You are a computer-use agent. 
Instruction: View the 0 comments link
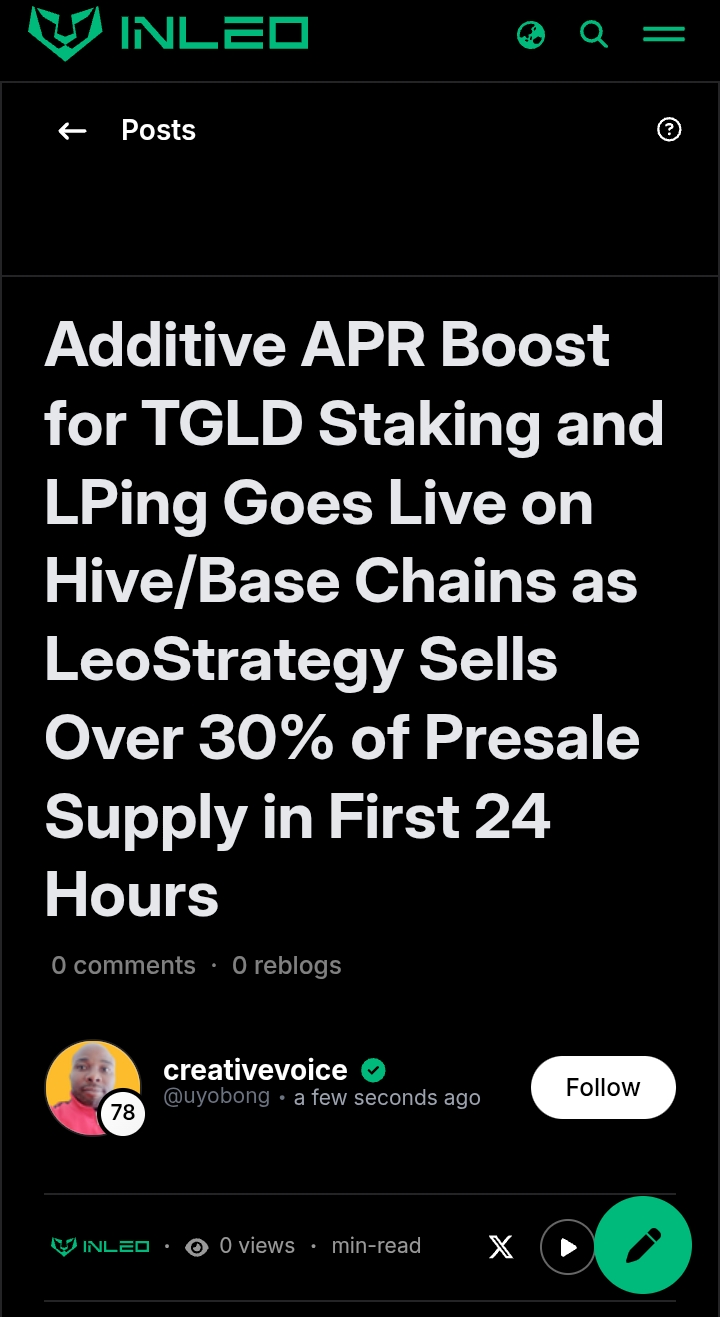[123, 965]
